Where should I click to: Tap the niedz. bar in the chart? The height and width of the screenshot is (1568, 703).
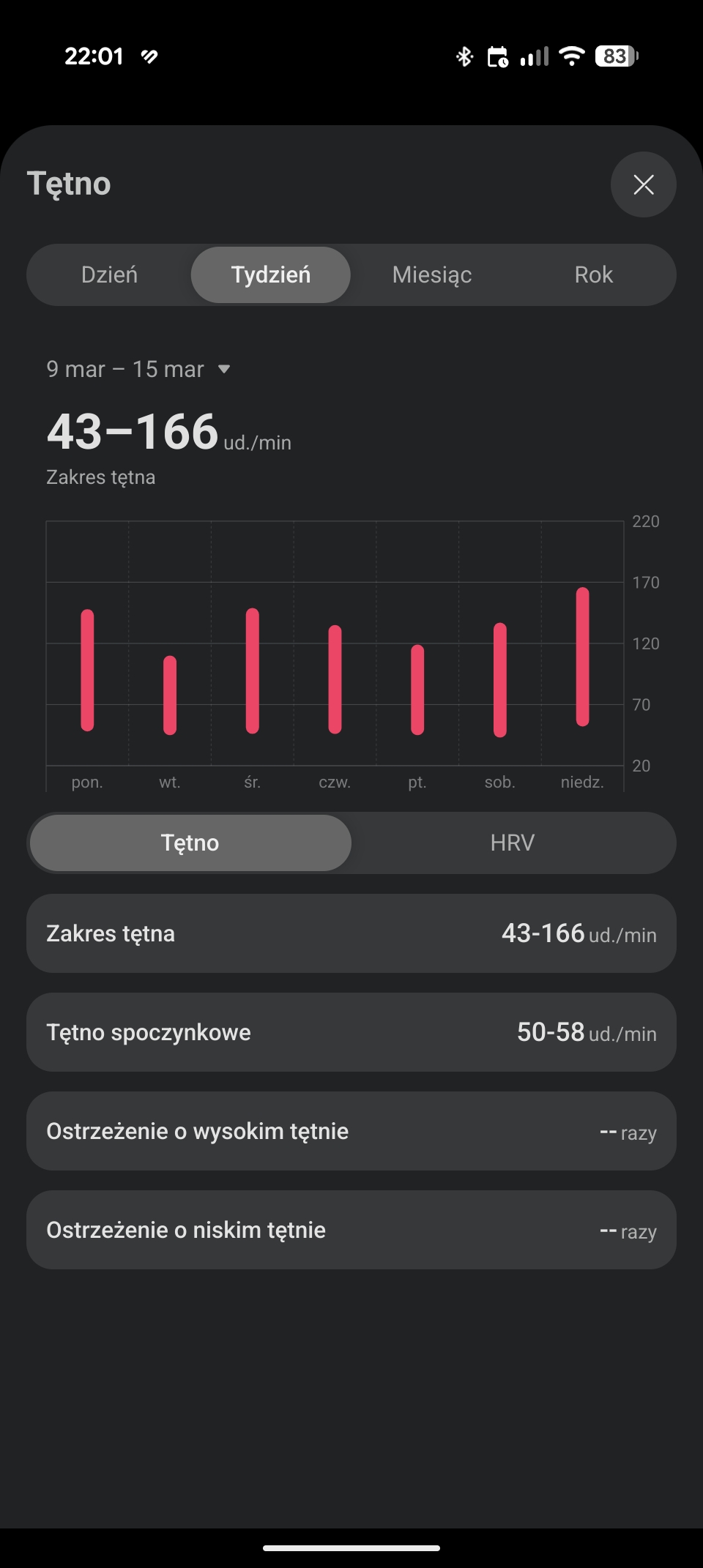(x=582, y=657)
